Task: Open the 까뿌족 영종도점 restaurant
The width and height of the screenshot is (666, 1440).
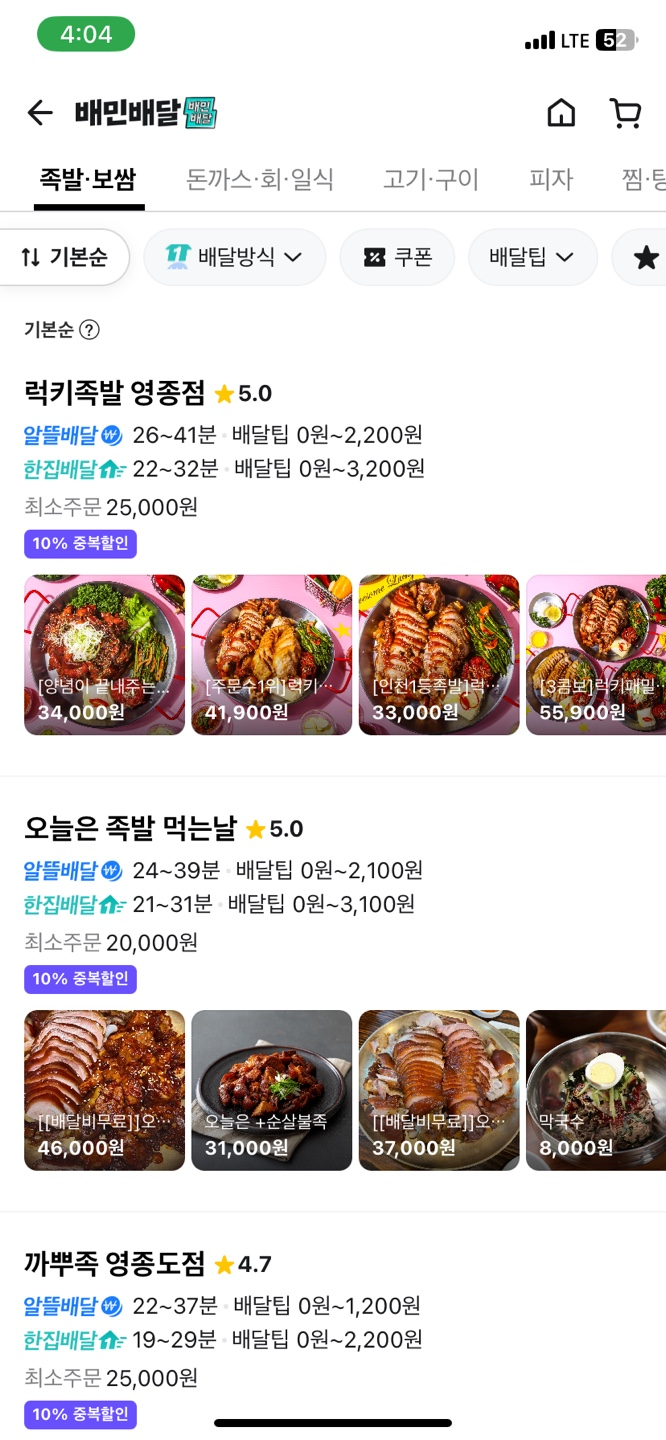Action: click(115, 1264)
